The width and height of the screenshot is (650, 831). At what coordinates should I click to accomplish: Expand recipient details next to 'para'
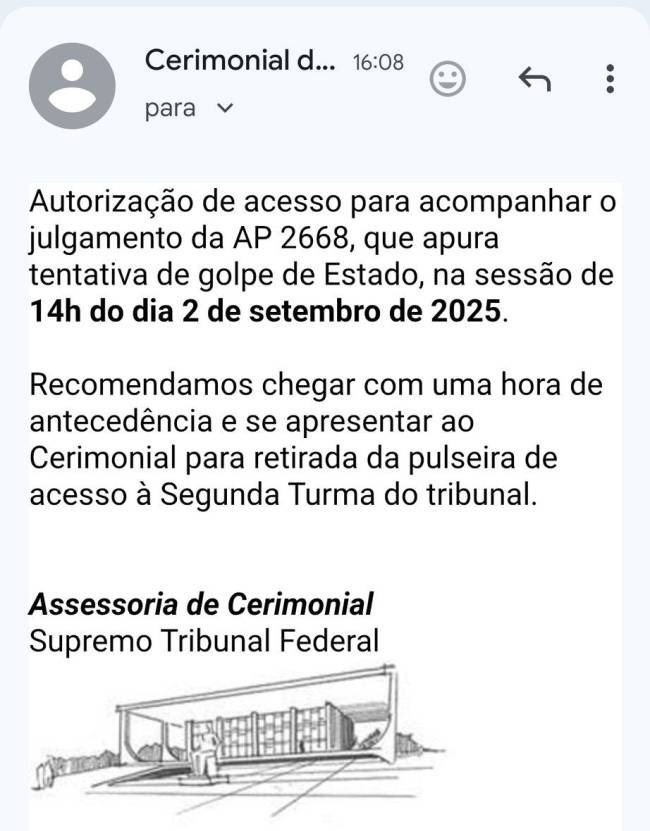click(223, 109)
